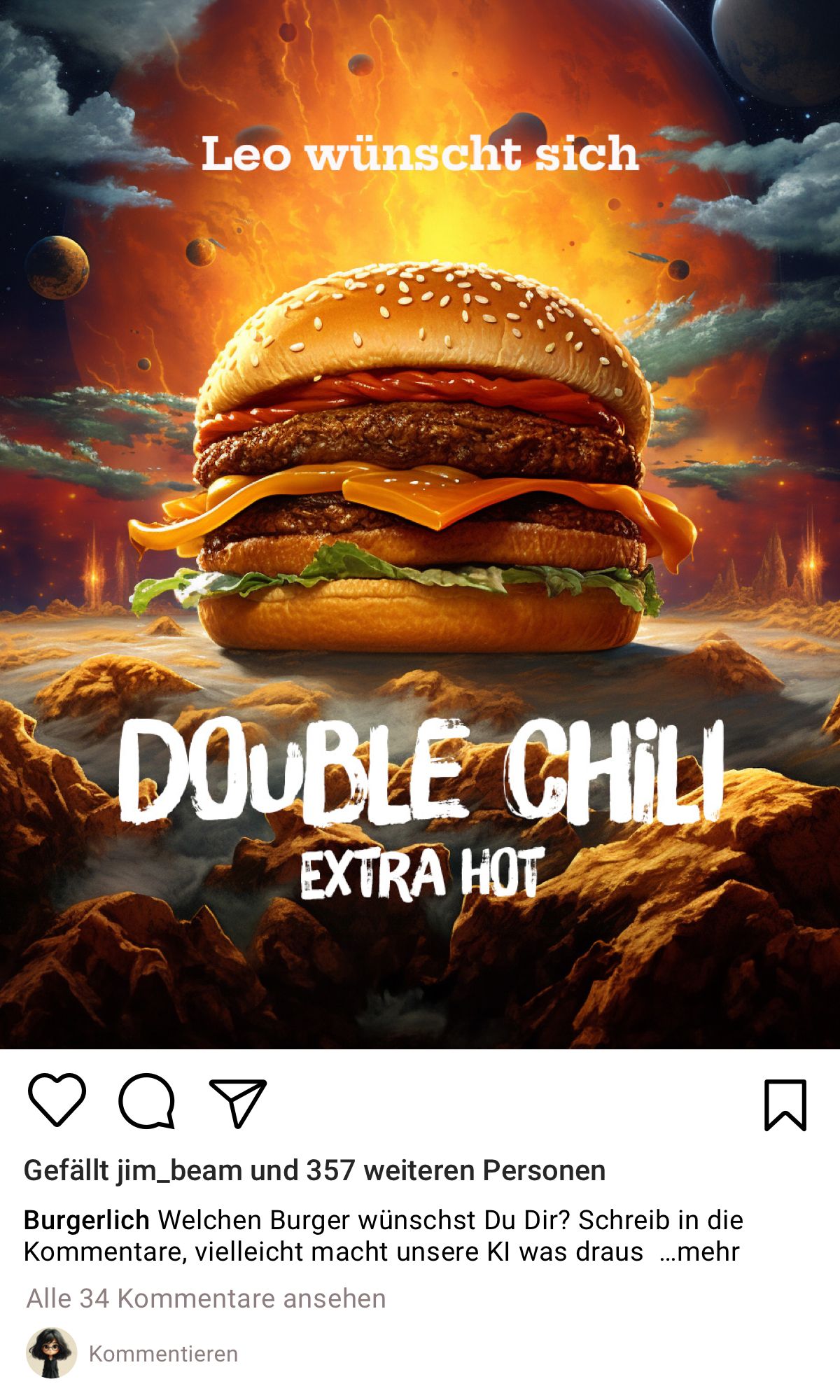Open the Double Chili burger image

420,525
